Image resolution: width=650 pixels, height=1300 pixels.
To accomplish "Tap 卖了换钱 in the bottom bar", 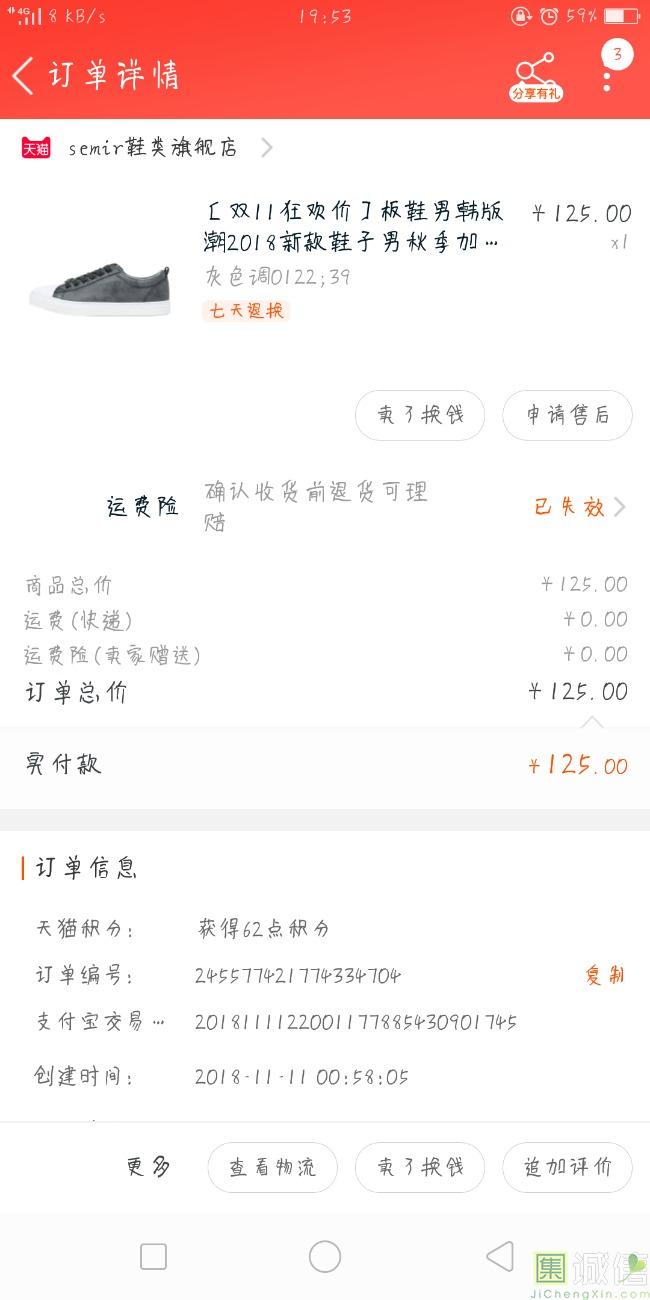I will pos(420,1167).
